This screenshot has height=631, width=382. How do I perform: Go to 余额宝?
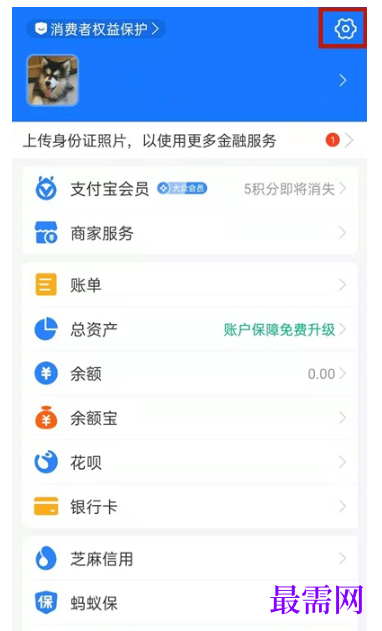pos(190,418)
